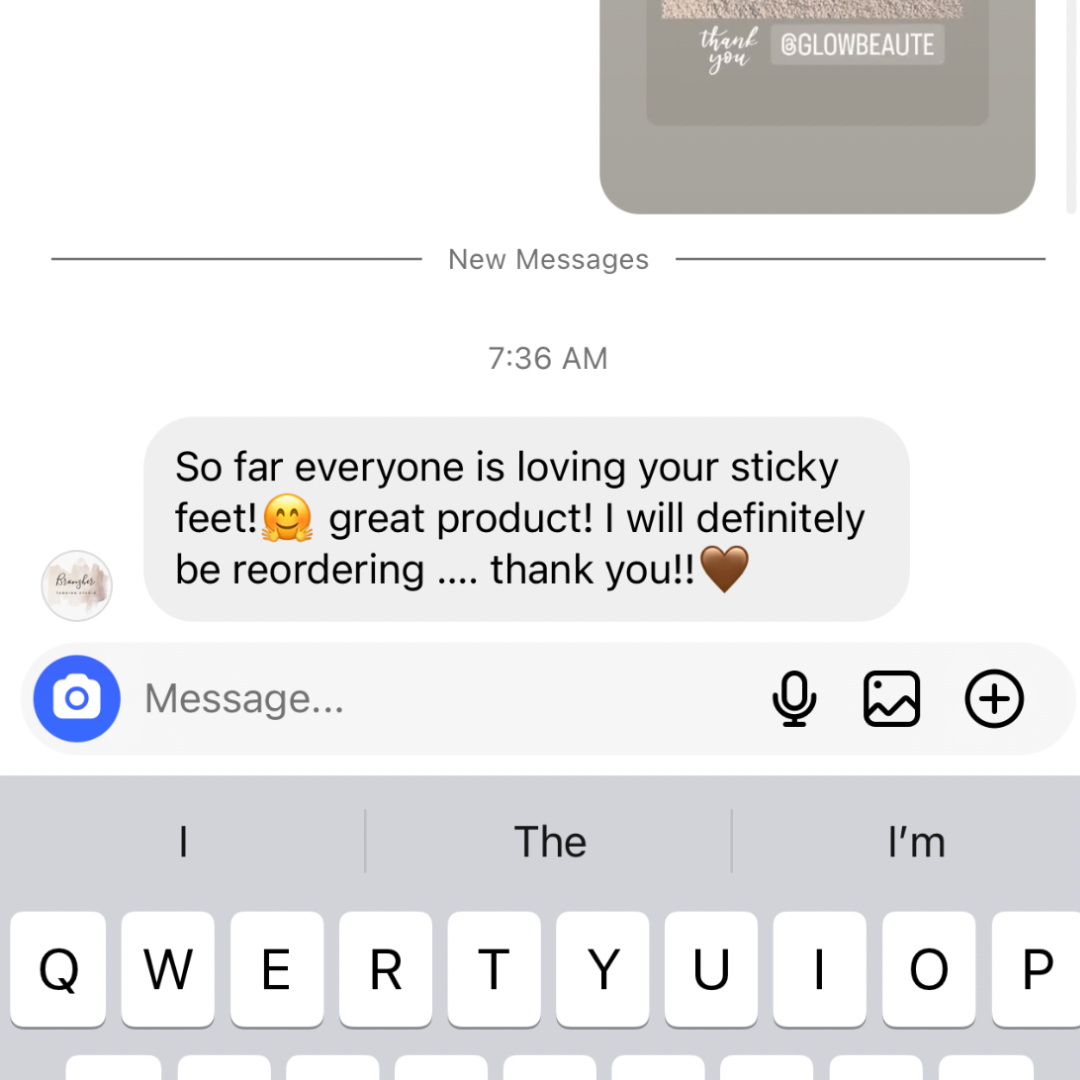Open the shared story mentioning @GLOWBEAUTE

point(817,100)
